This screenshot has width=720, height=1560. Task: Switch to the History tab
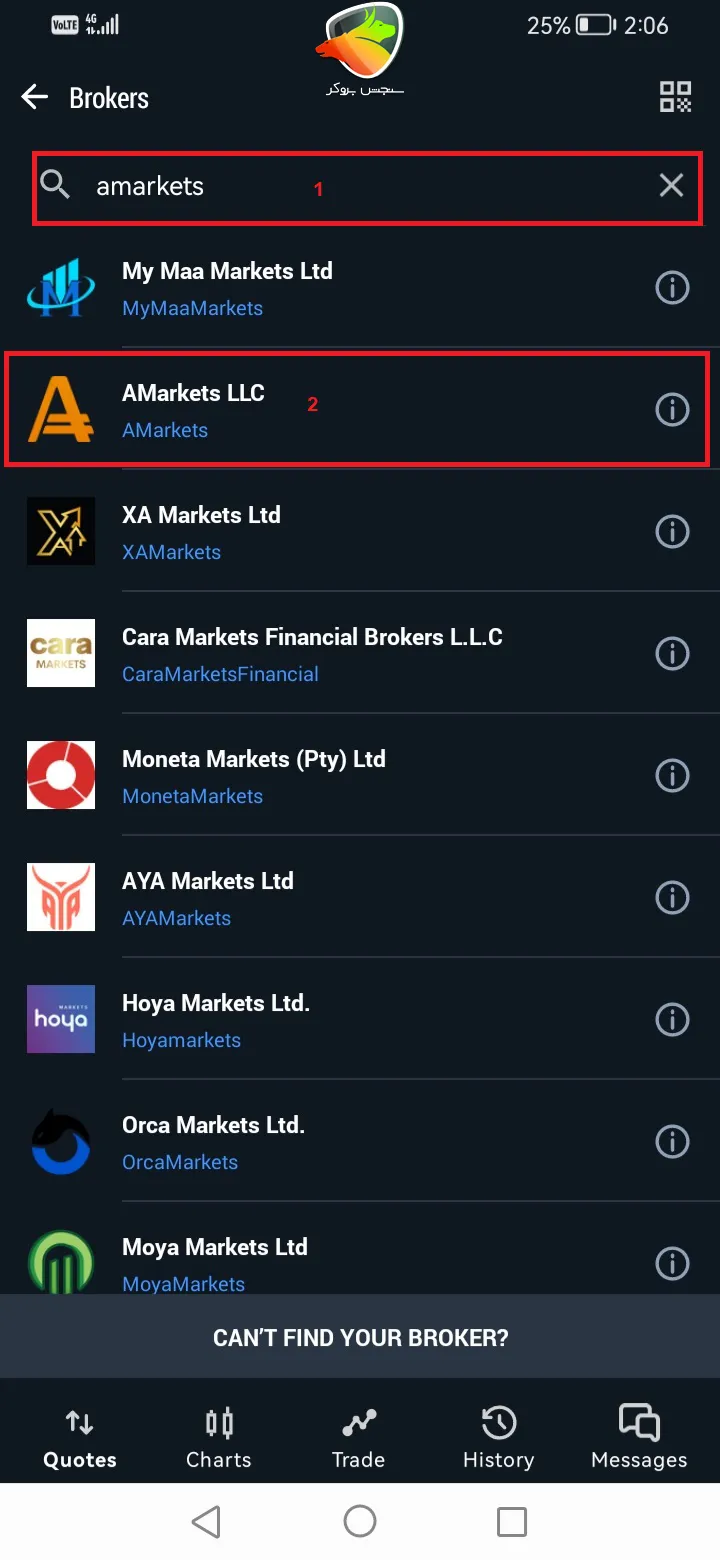coord(498,1436)
